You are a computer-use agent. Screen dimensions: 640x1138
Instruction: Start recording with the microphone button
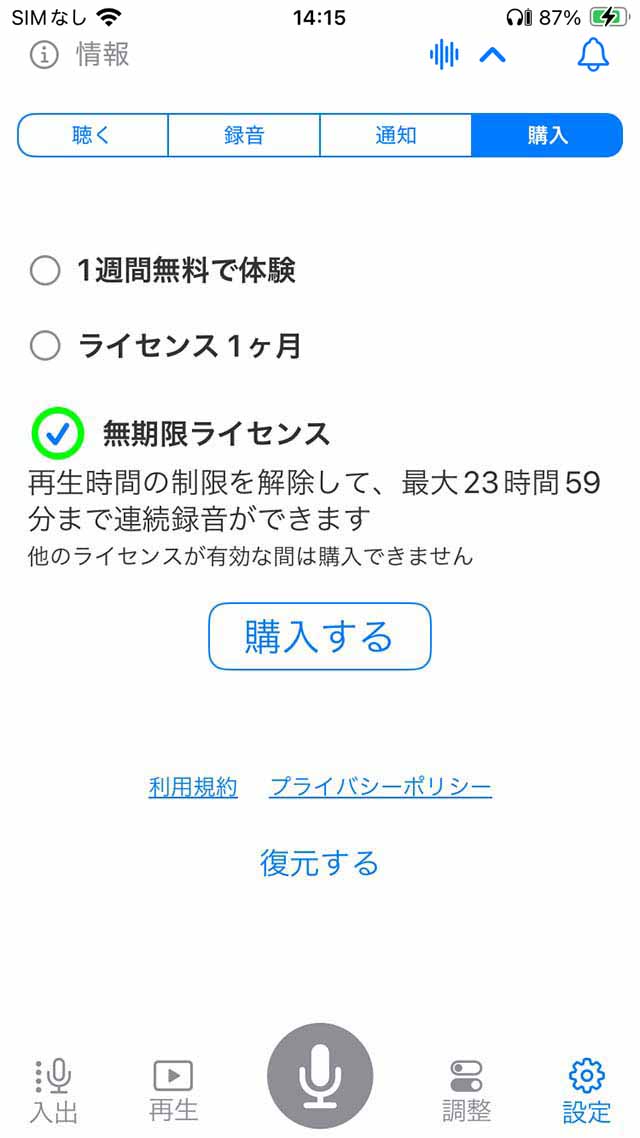point(320,1077)
